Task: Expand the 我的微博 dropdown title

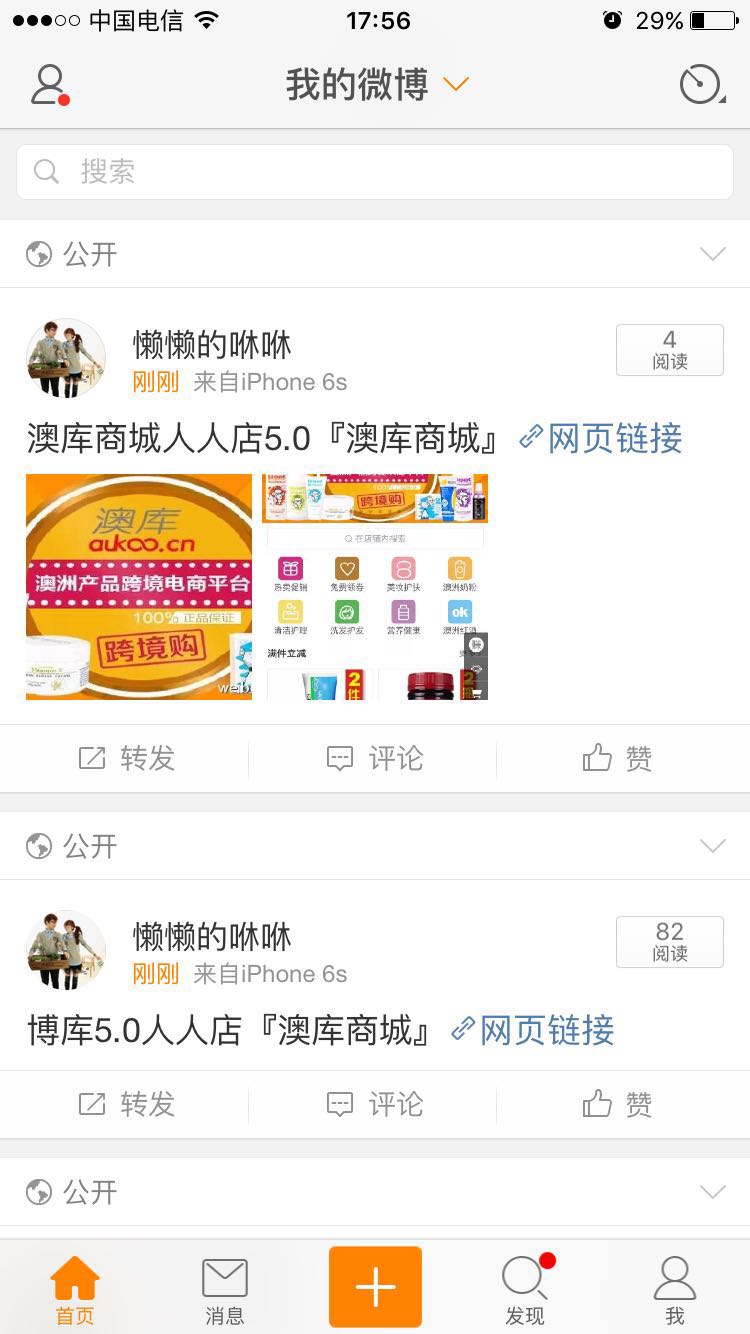Action: pyautogui.click(x=376, y=85)
